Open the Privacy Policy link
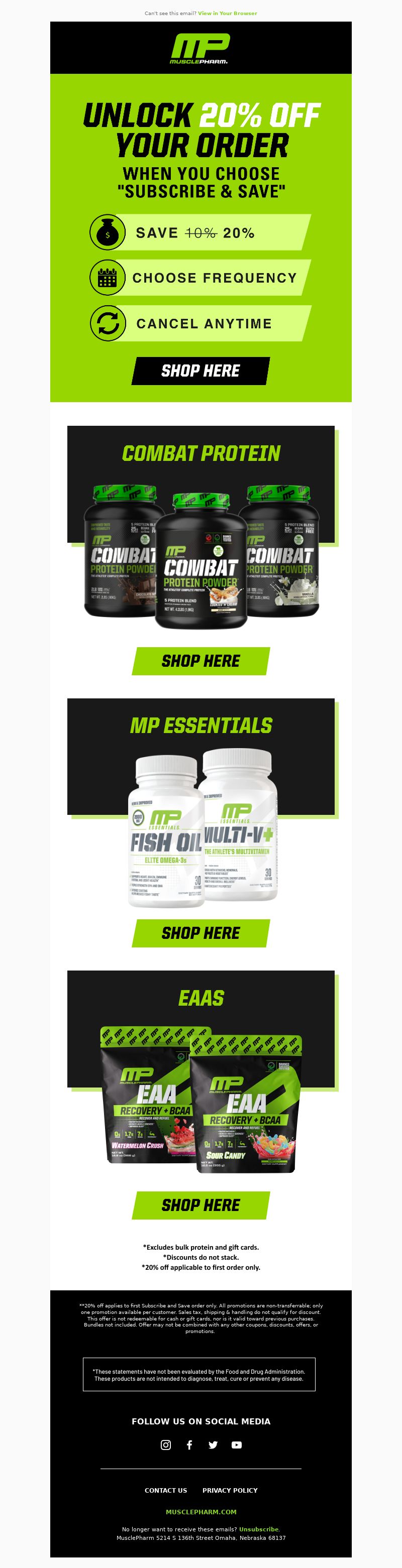The width and height of the screenshot is (402, 1568). (x=230, y=1491)
